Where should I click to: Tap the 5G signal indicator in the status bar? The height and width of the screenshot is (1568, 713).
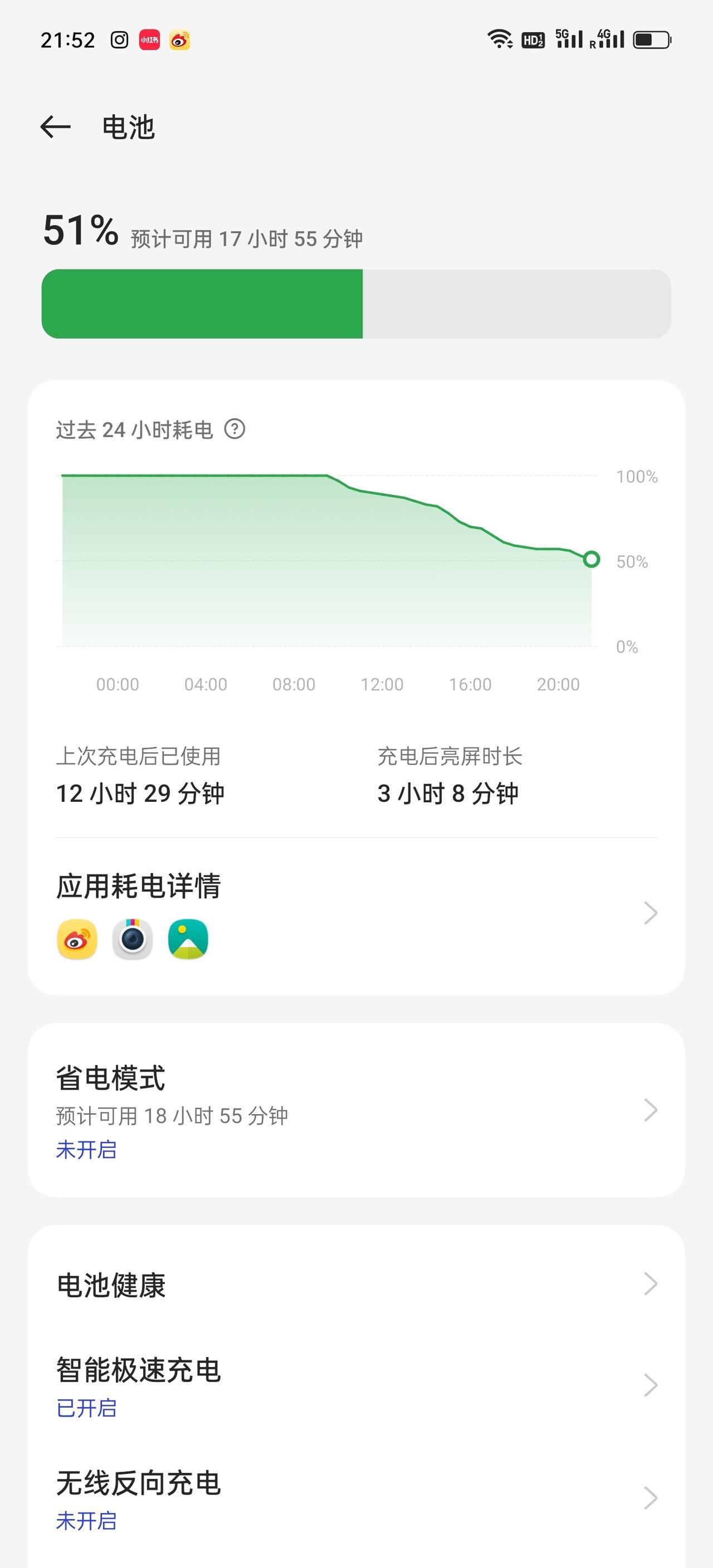pos(571,39)
